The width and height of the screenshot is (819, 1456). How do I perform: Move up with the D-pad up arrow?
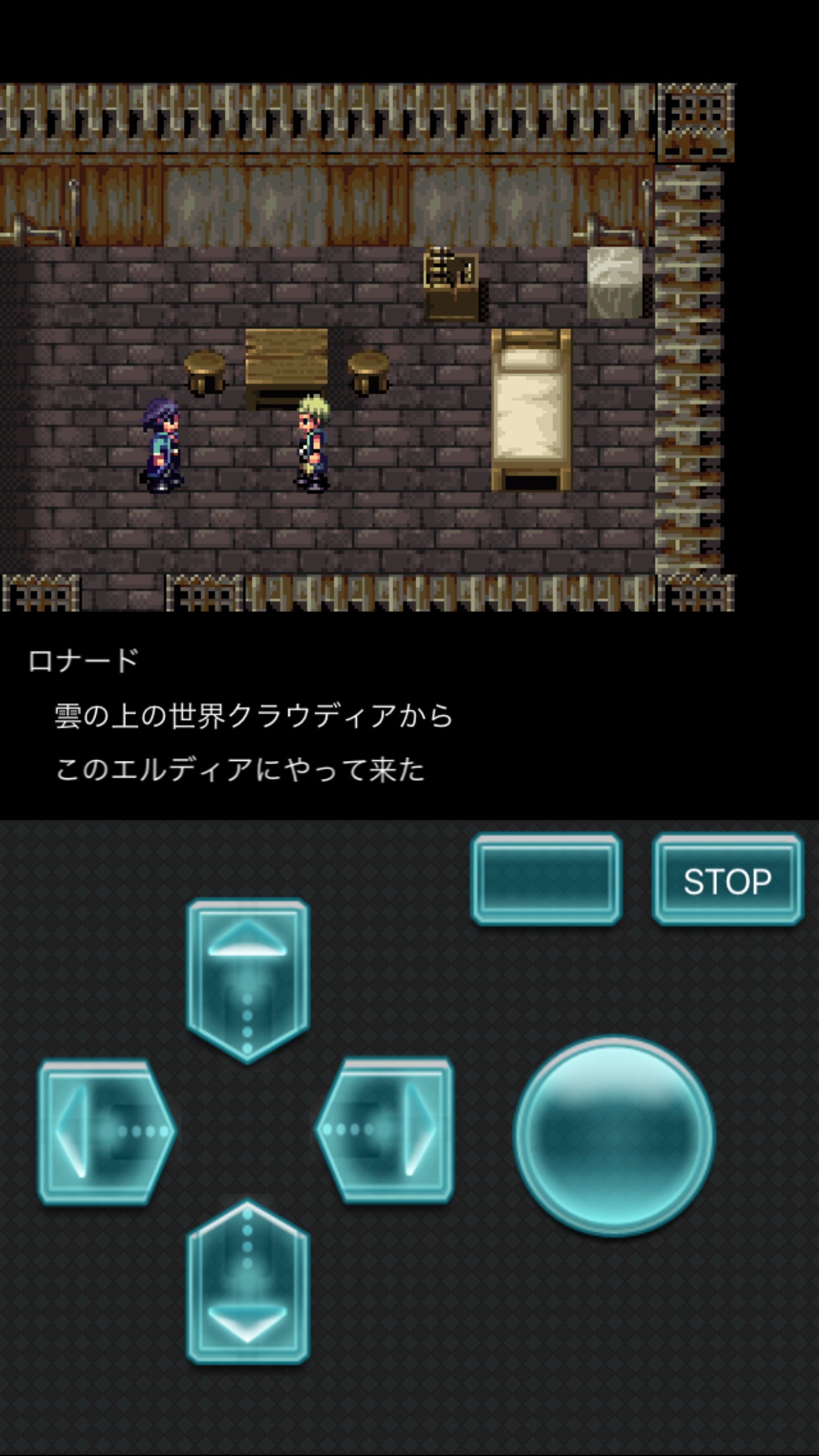pyautogui.click(x=248, y=981)
